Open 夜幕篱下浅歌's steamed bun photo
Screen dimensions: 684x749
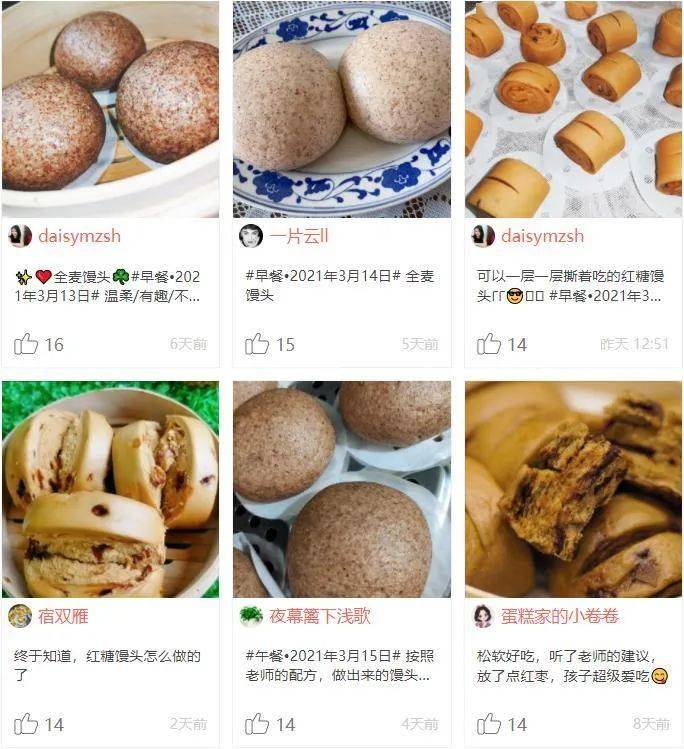click(x=341, y=489)
